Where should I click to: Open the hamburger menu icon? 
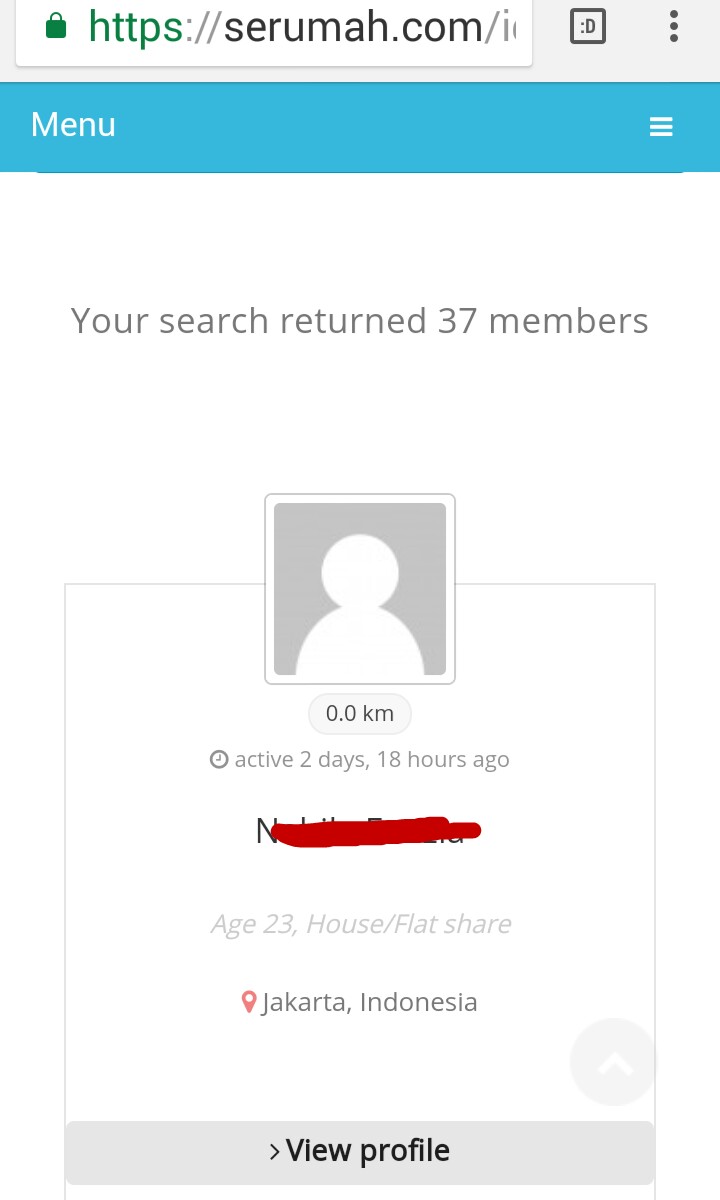[x=661, y=127]
